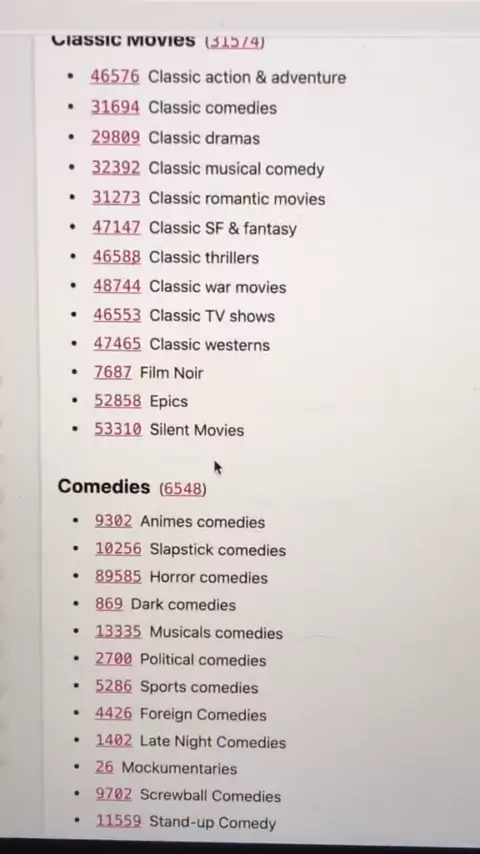Select code 89585 for Horror comedies
480x854 pixels.
coord(118,577)
